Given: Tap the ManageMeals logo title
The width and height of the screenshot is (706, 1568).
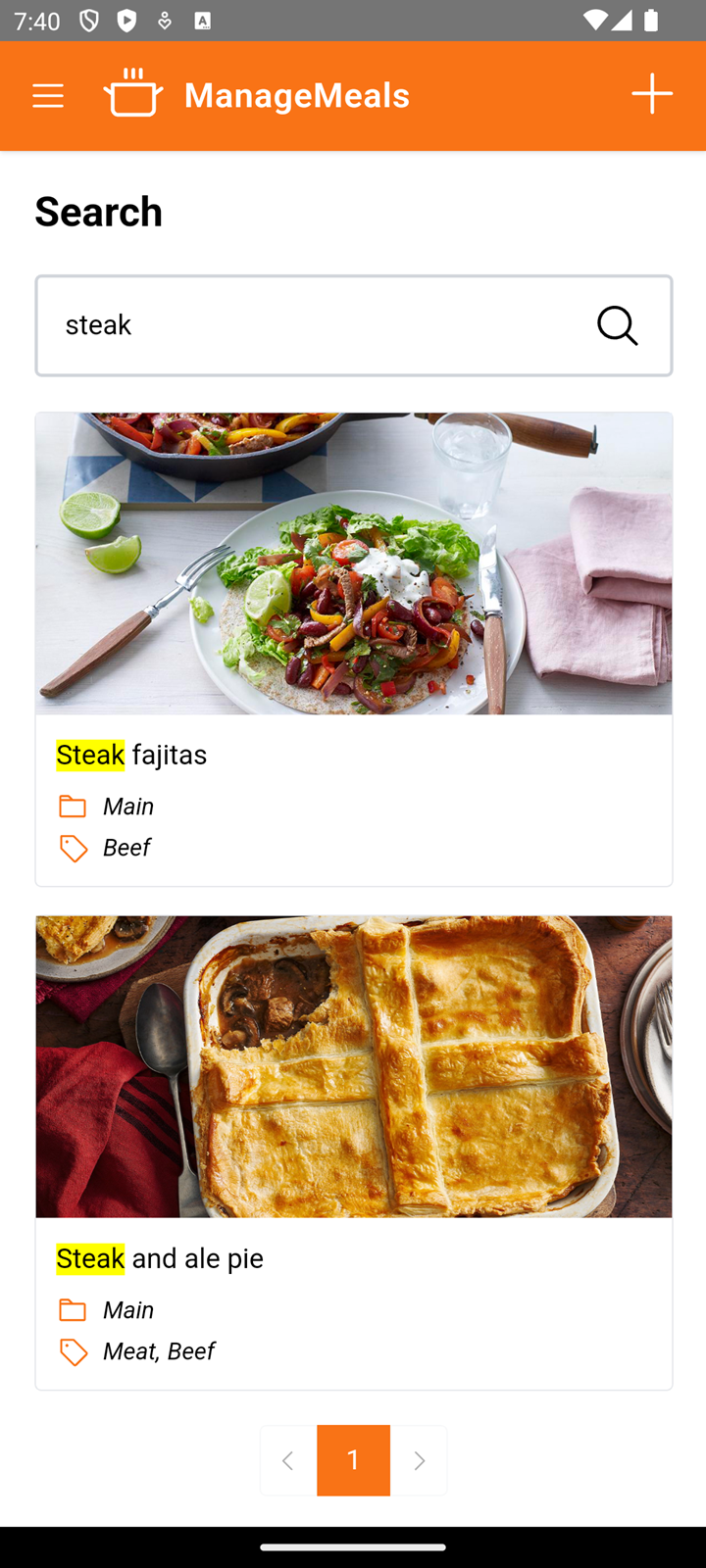Looking at the screenshot, I should point(257,95).
